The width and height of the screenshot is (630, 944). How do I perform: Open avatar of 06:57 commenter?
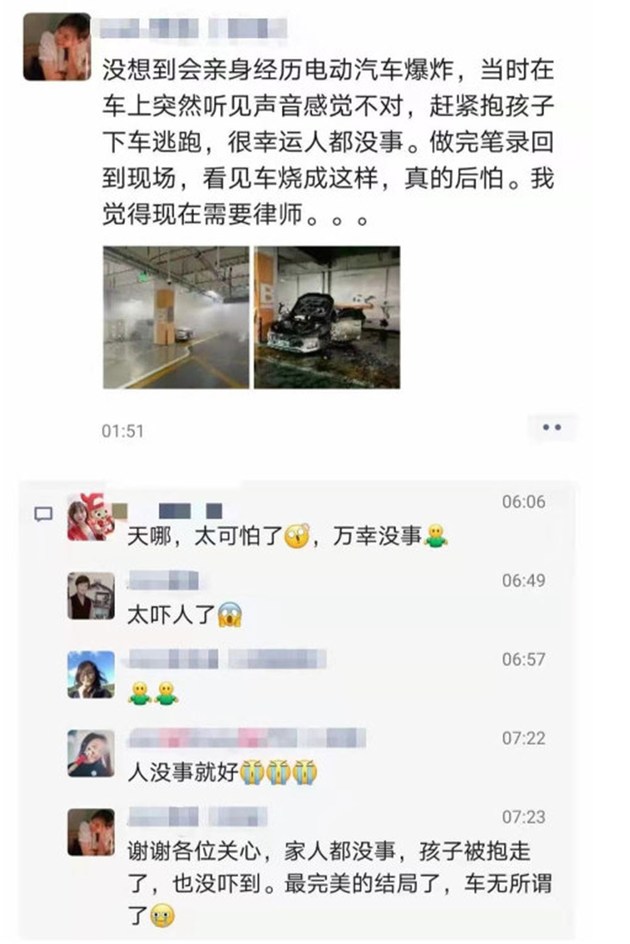click(90, 674)
